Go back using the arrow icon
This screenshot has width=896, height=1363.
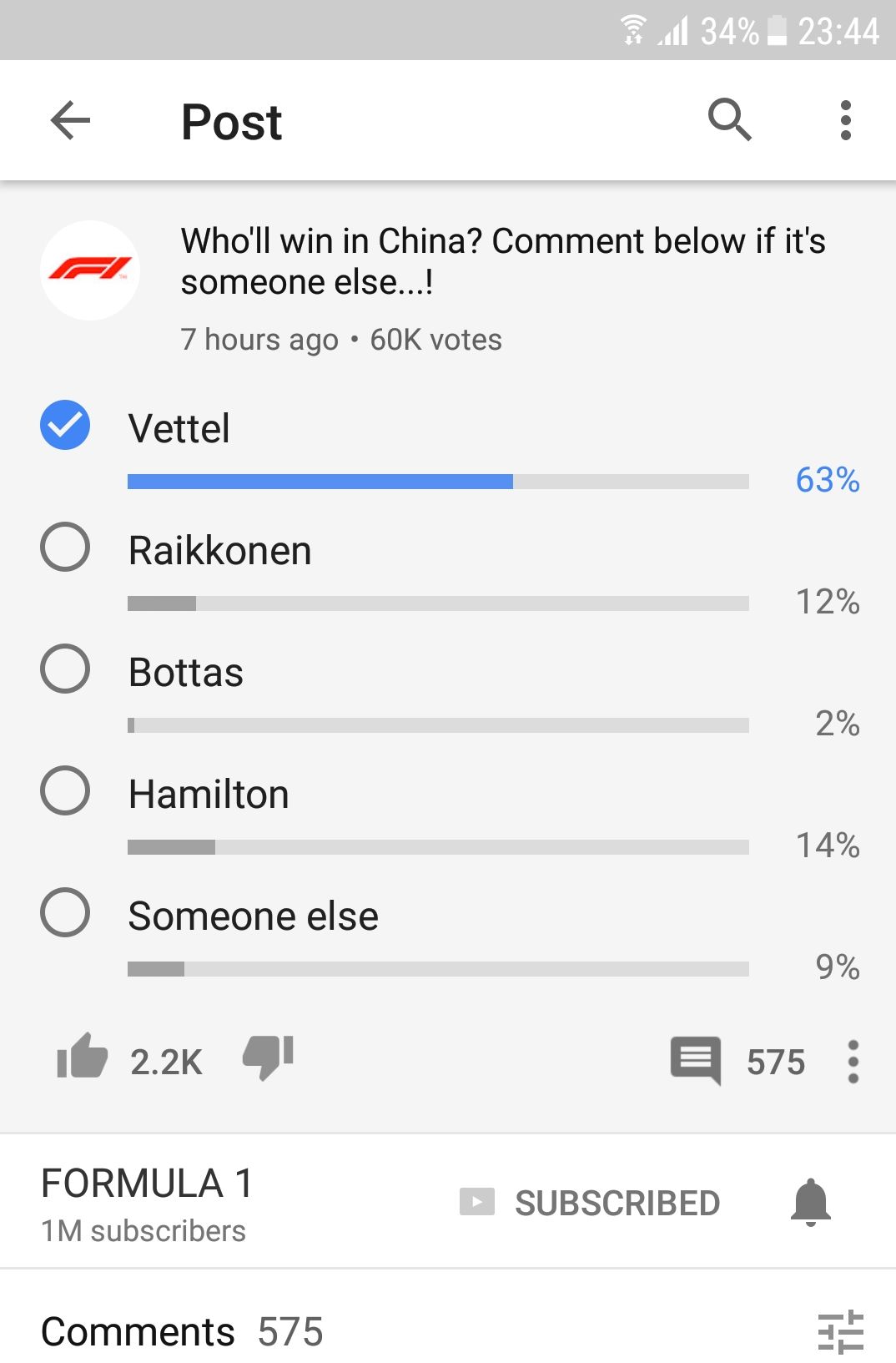pyautogui.click(x=70, y=121)
